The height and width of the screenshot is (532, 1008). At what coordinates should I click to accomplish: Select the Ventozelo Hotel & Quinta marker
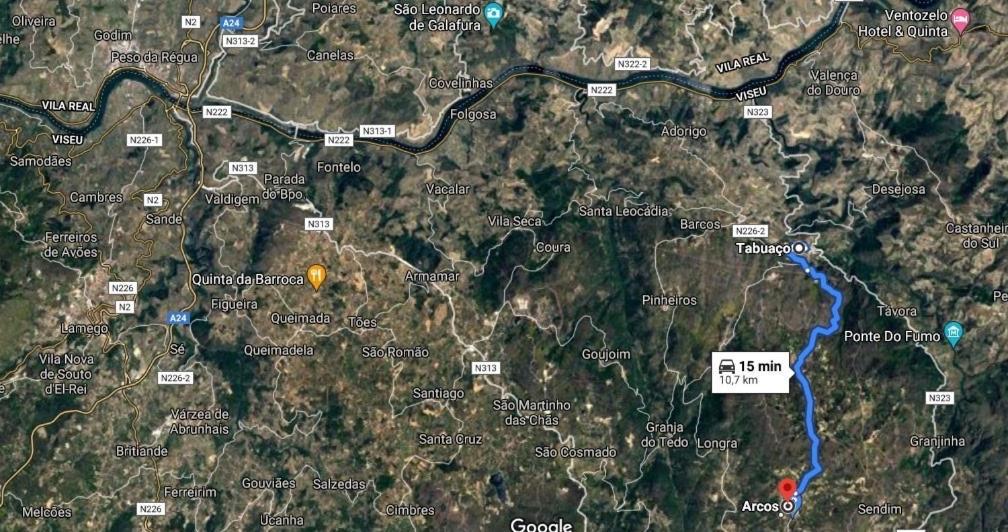(960, 19)
